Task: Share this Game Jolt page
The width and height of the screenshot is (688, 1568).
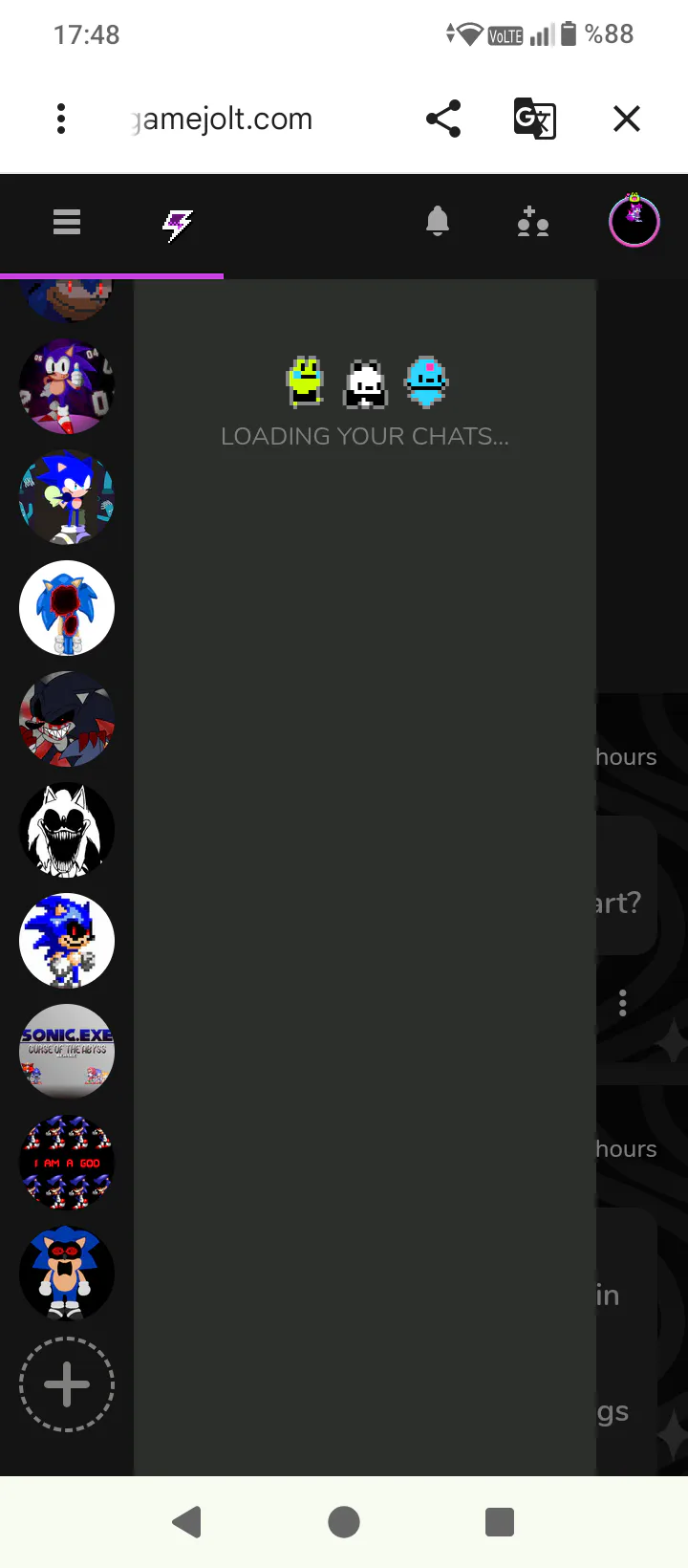Action: point(443,120)
